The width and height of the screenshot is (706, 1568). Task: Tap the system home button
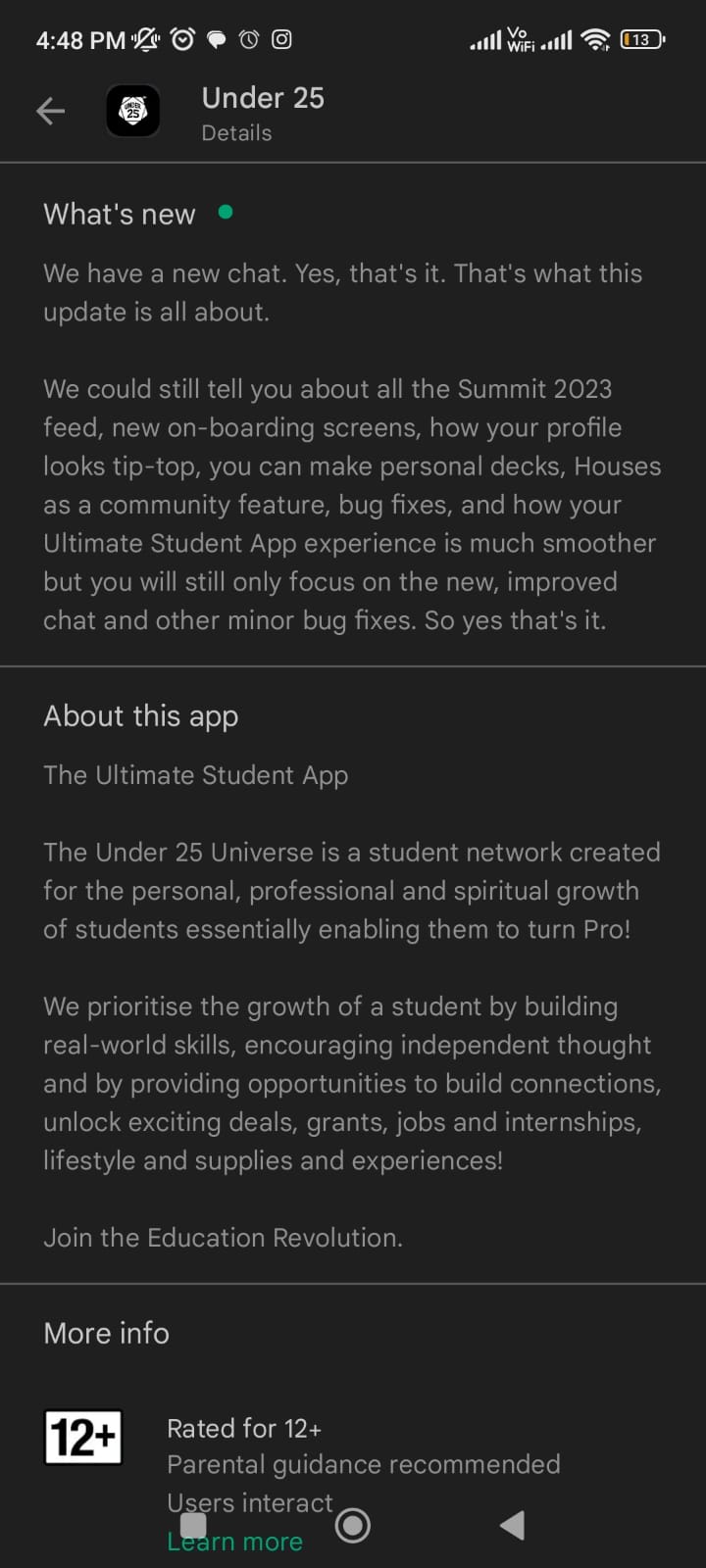[x=353, y=1525]
